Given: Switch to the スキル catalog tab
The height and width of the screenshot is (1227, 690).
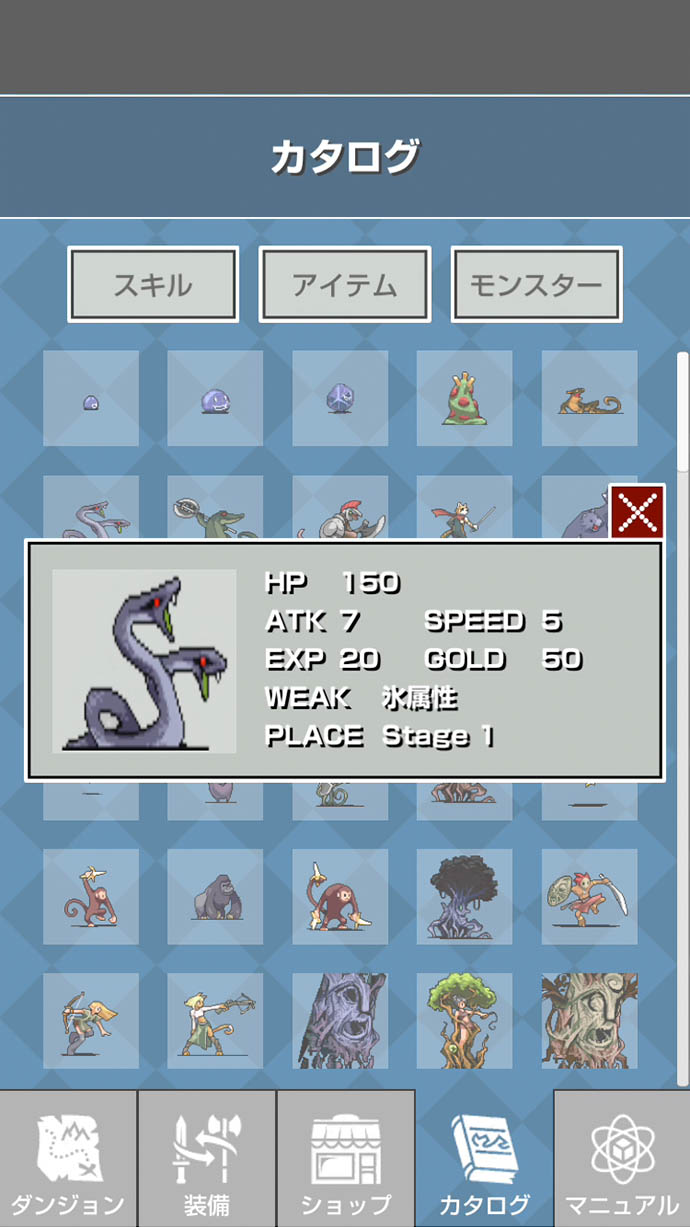Looking at the screenshot, I should click(x=152, y=285).
